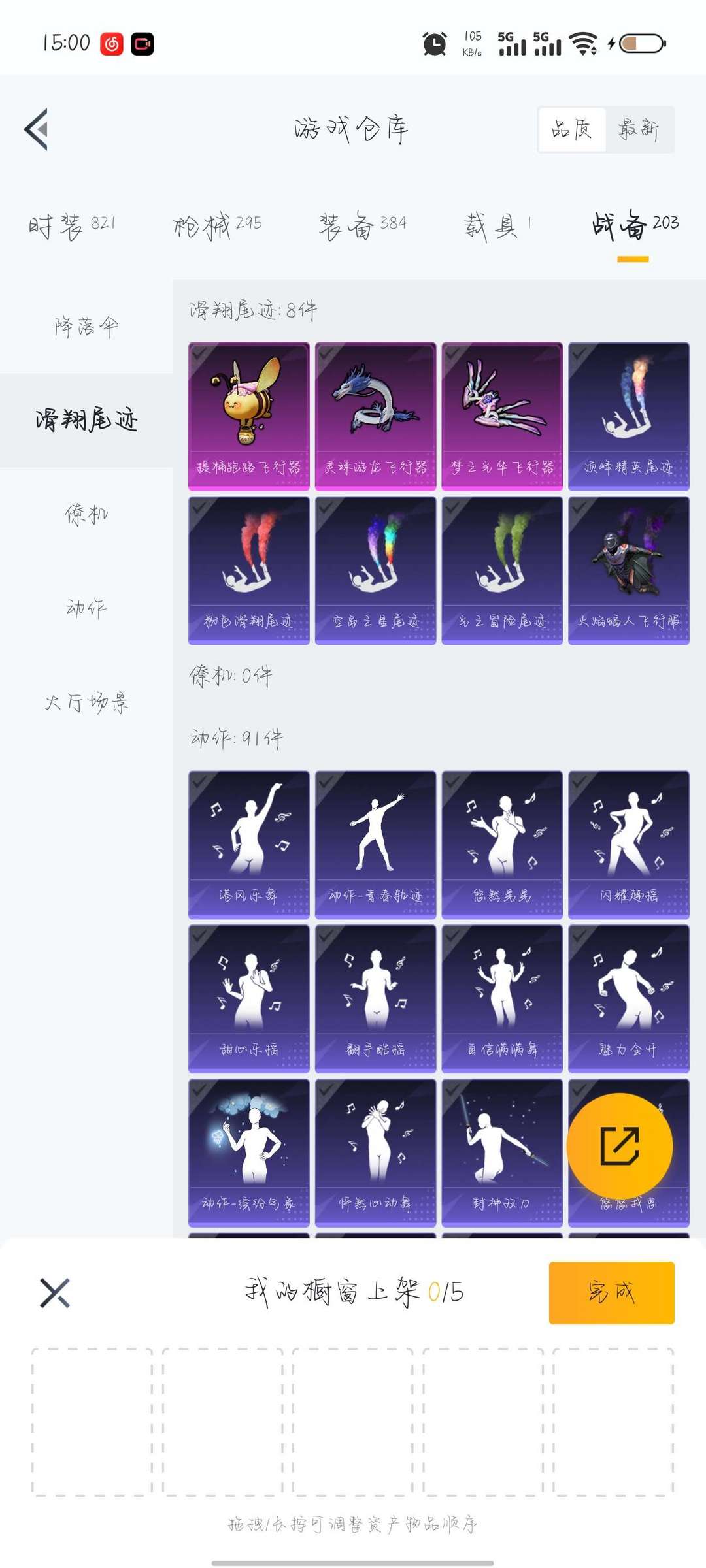Switch to the 装备 tab
Image resolution: width=706 pixels, height=1568 pixels.
coord(363,225)
